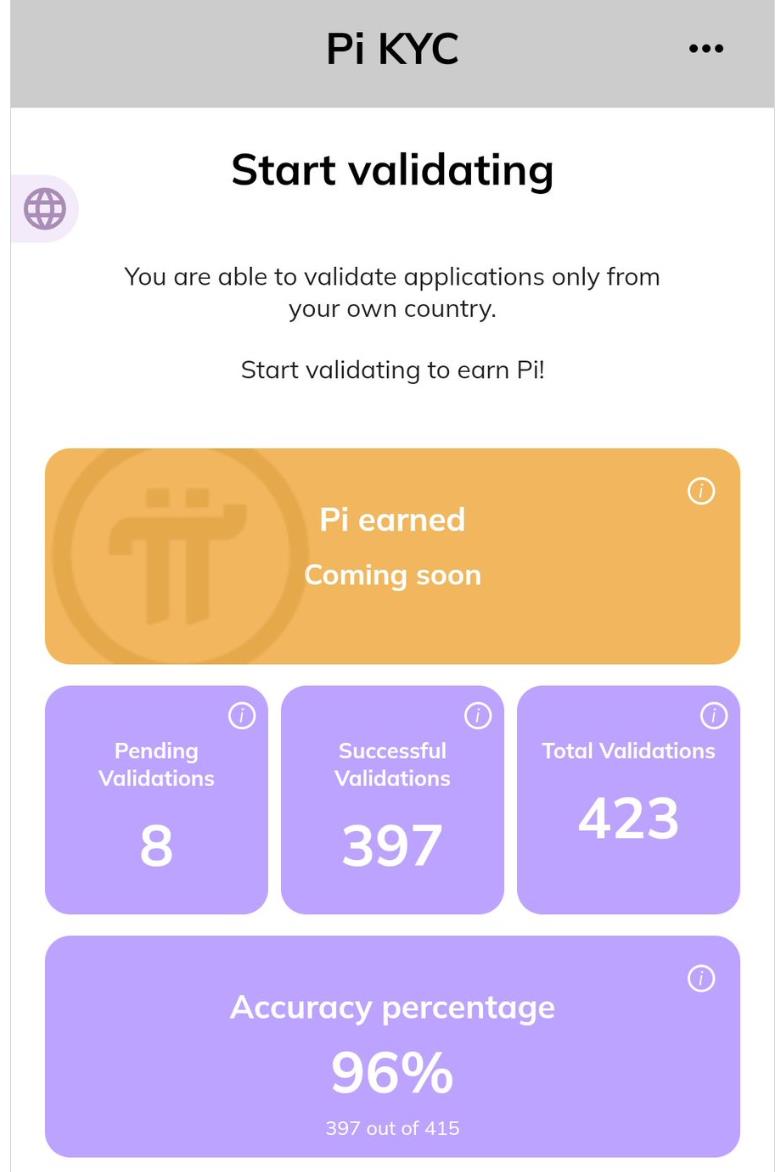The image size is (778, 1172).
Task: Show info about Pending Validations
Action: coord(242,716)
